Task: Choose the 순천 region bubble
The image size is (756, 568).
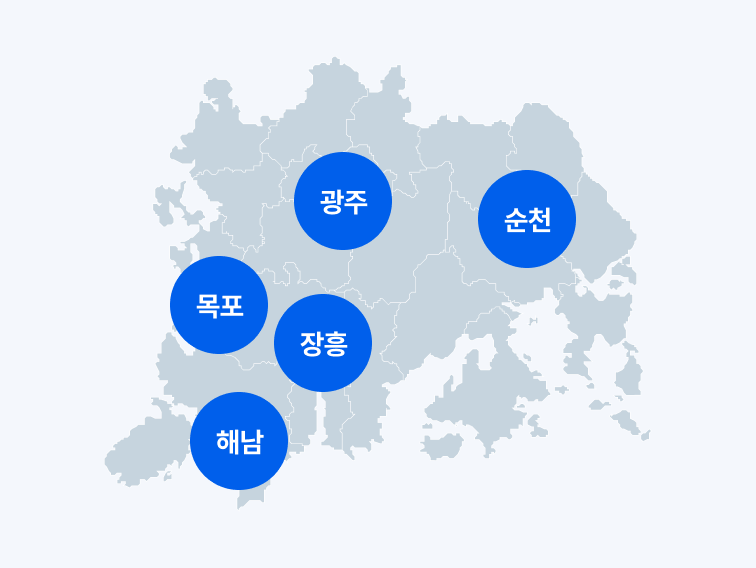Action: (x=527, y=219)
